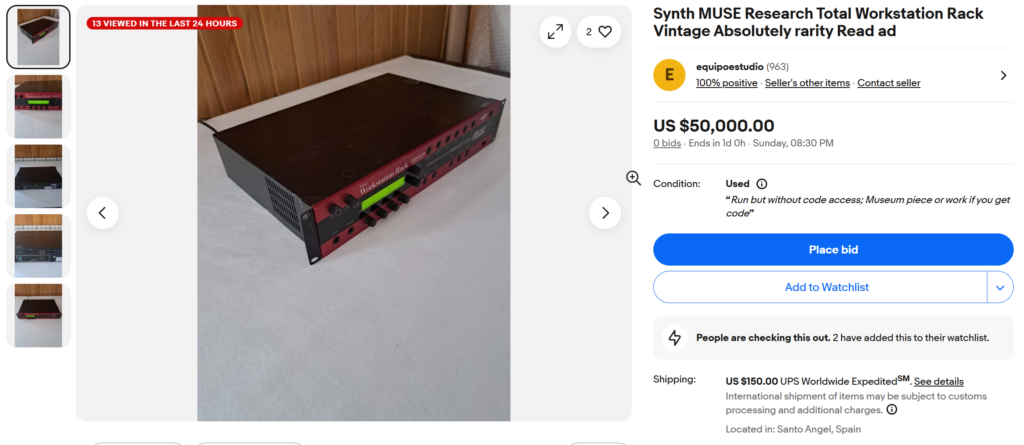Open seller details chevron arrow
Image resolution: width=1024 pixels, height=445 pixels.
tap(1003, 75)
